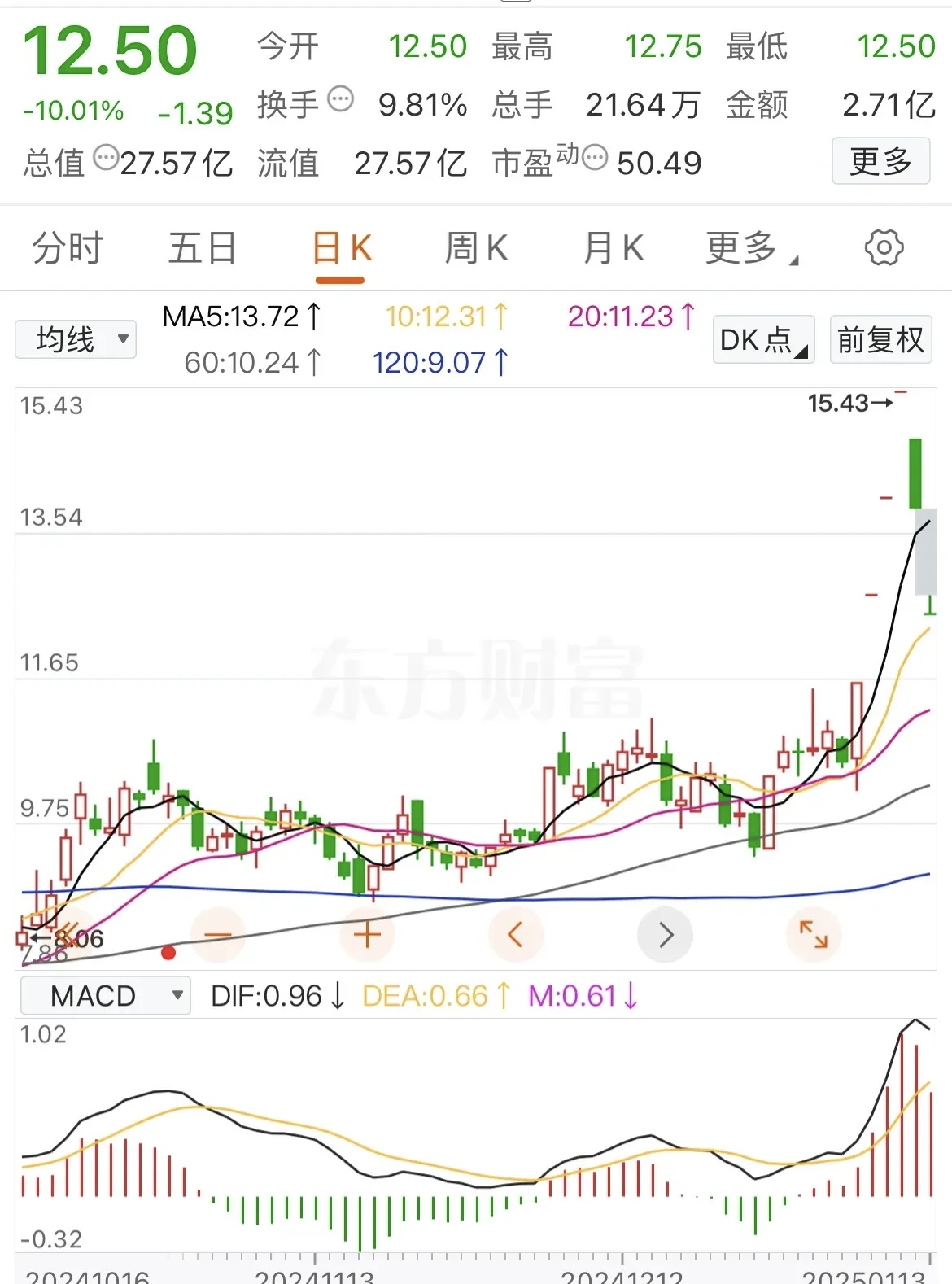This screenshot has width=952, height=1284.
Task: Pan chart left with the left arrow icon
Action: point(516,934)
